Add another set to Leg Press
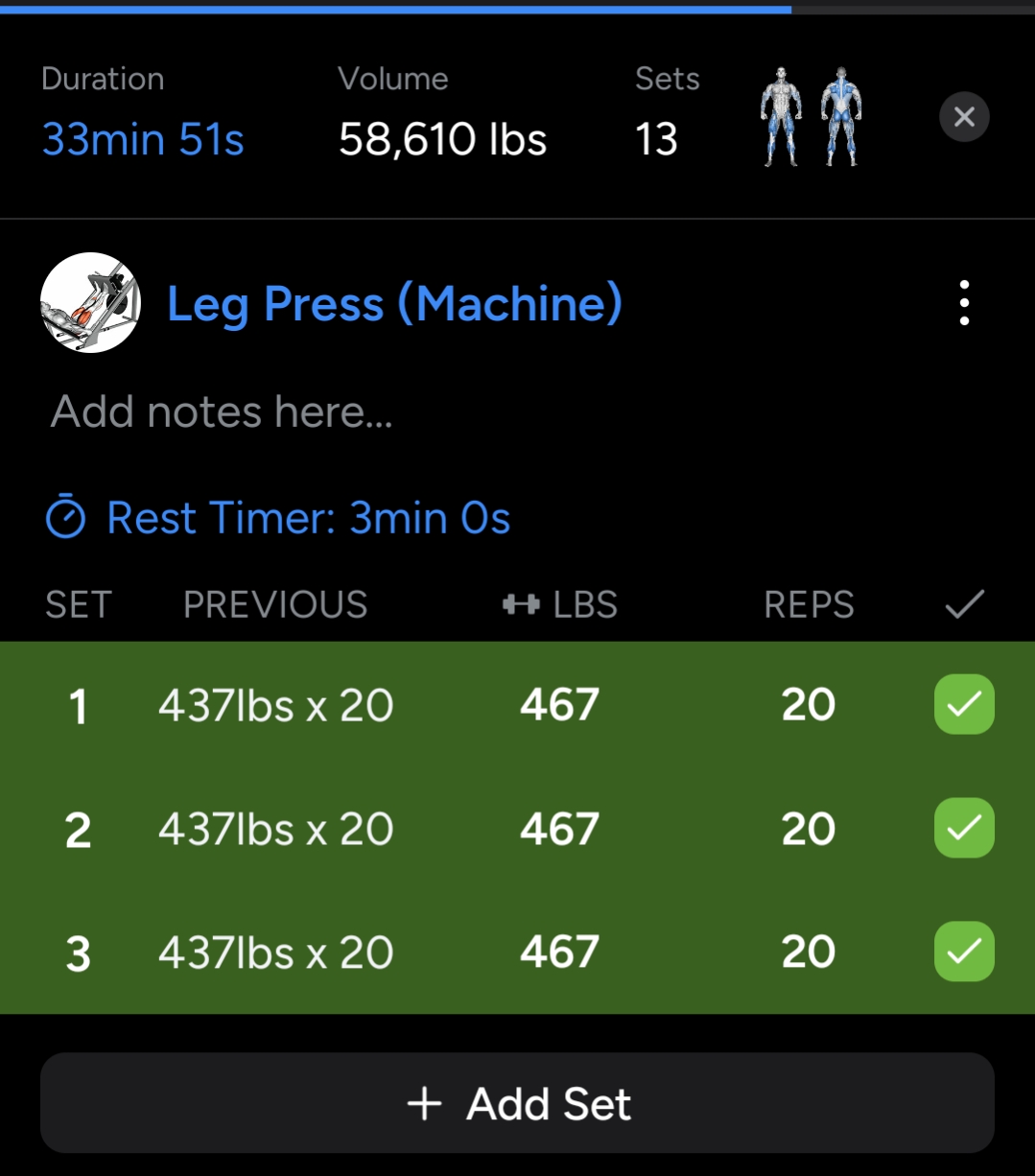Screen dimensions: 1035x1176 [517, 1103]
